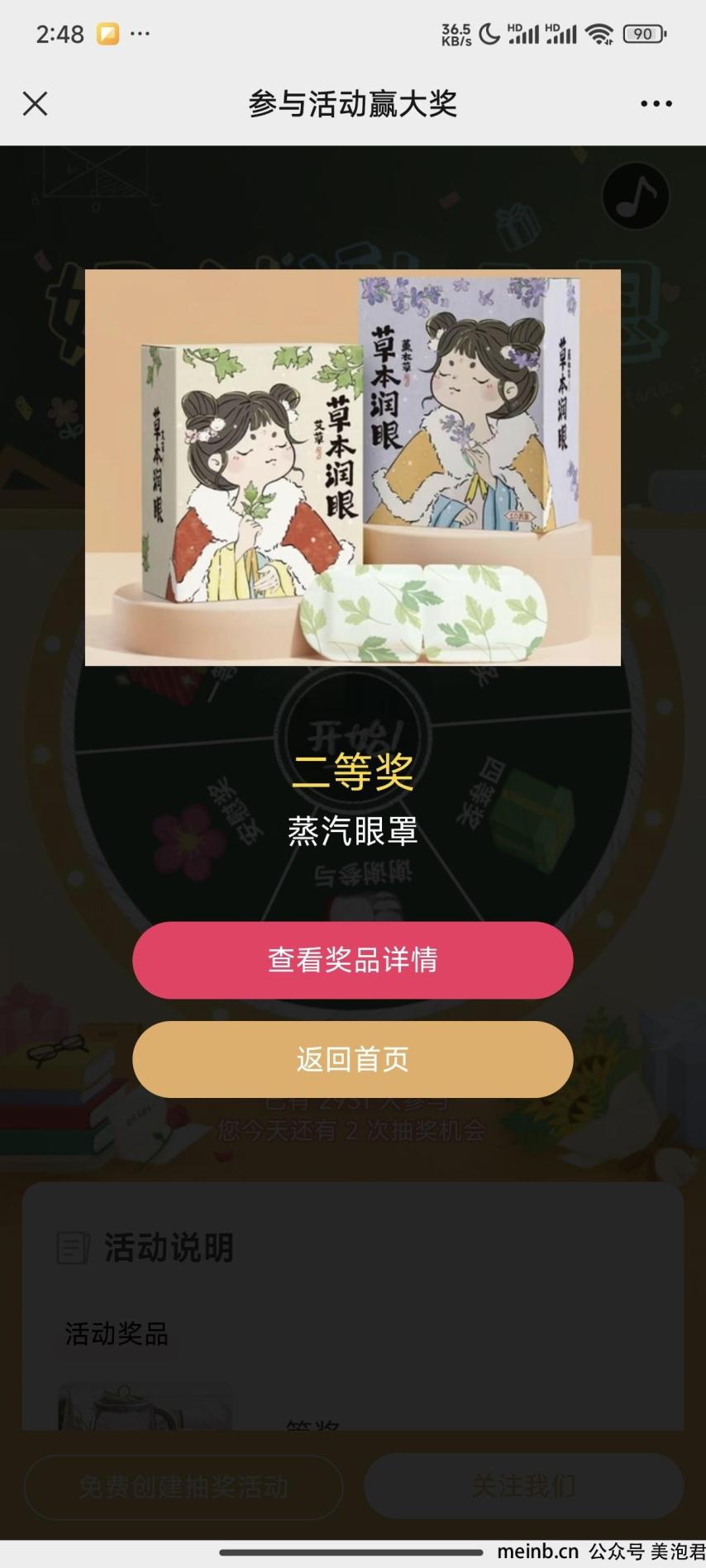Close the activity page with the X
The image size is (706, 1568).
(35, 103)
